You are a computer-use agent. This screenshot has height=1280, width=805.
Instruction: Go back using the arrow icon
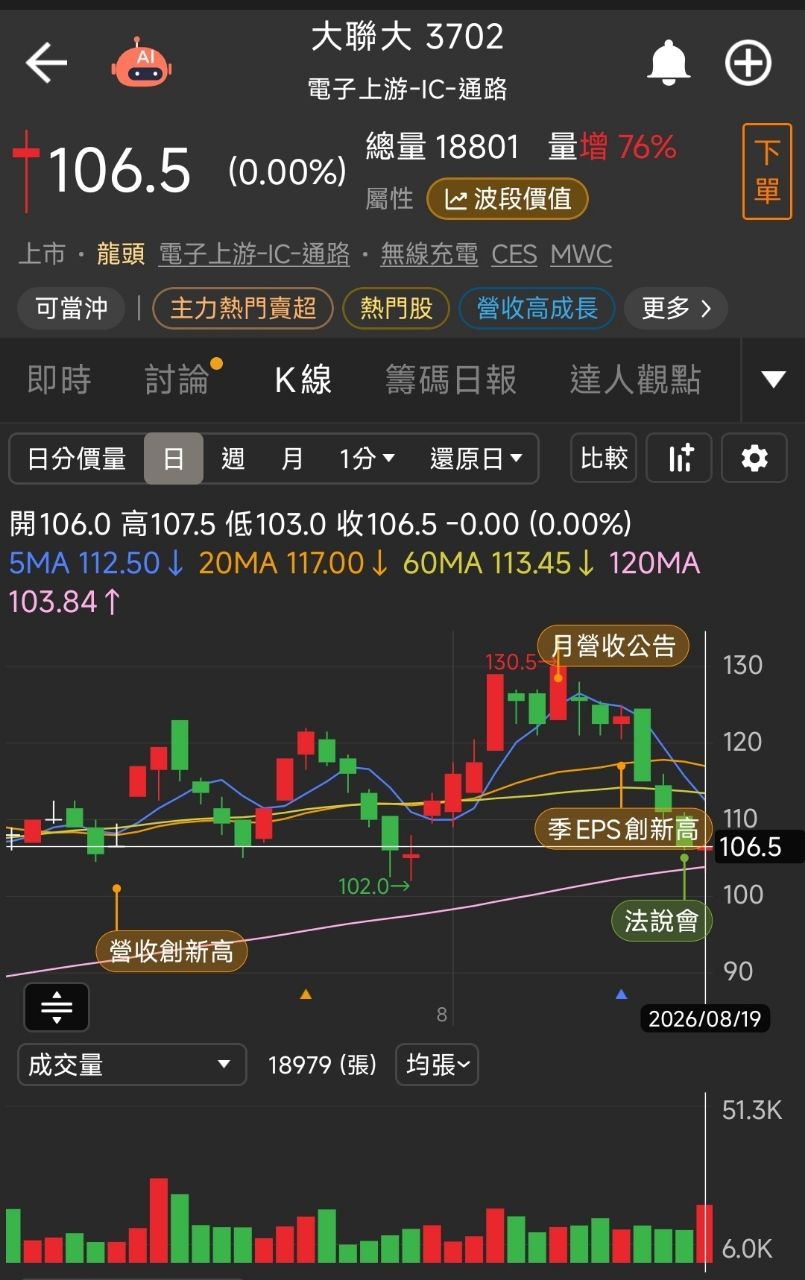click(46, 63)
